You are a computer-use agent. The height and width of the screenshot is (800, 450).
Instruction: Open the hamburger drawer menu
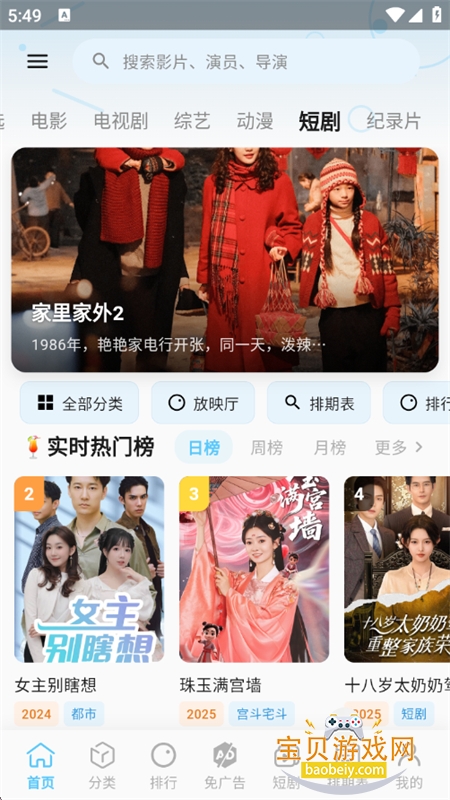37,62
